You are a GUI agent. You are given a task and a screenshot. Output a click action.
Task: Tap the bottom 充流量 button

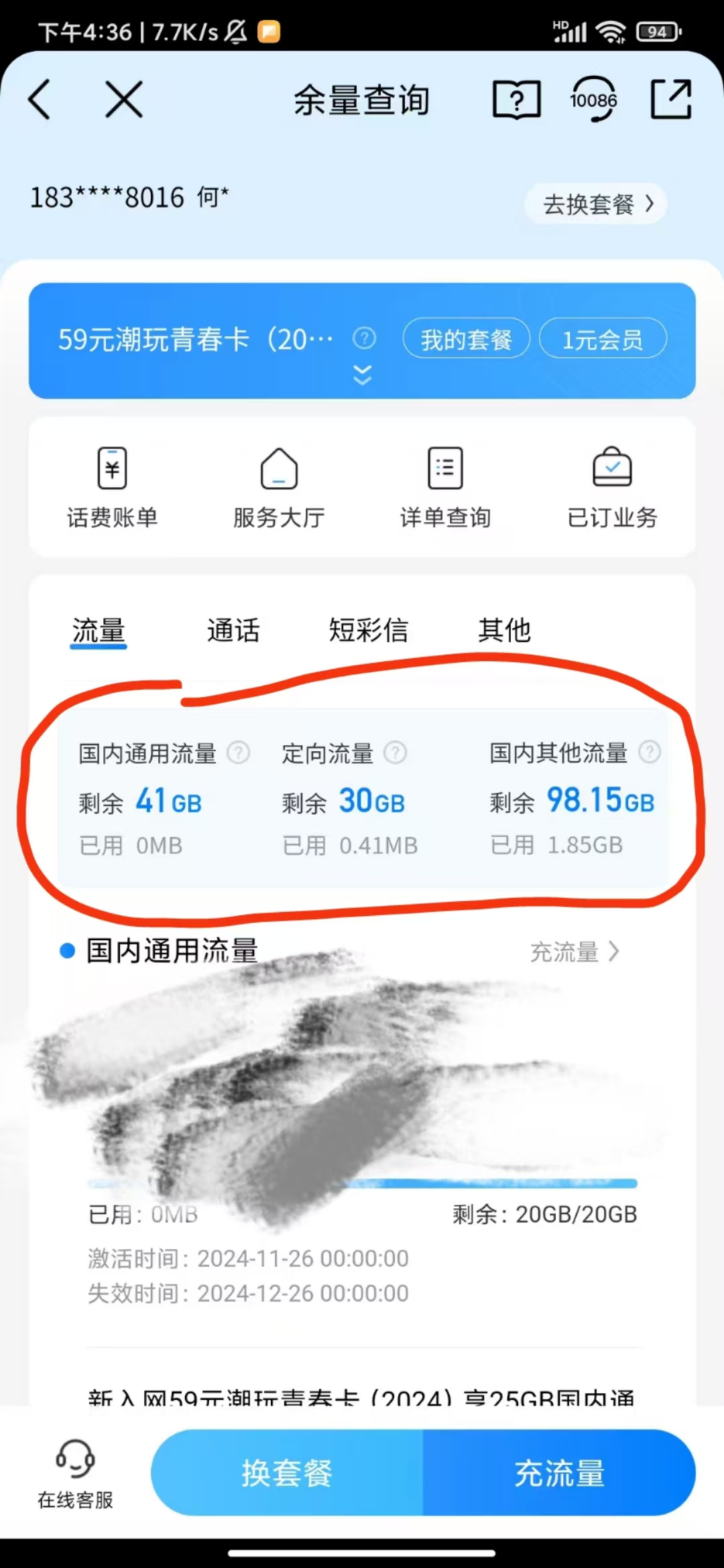pos(559,1473)
